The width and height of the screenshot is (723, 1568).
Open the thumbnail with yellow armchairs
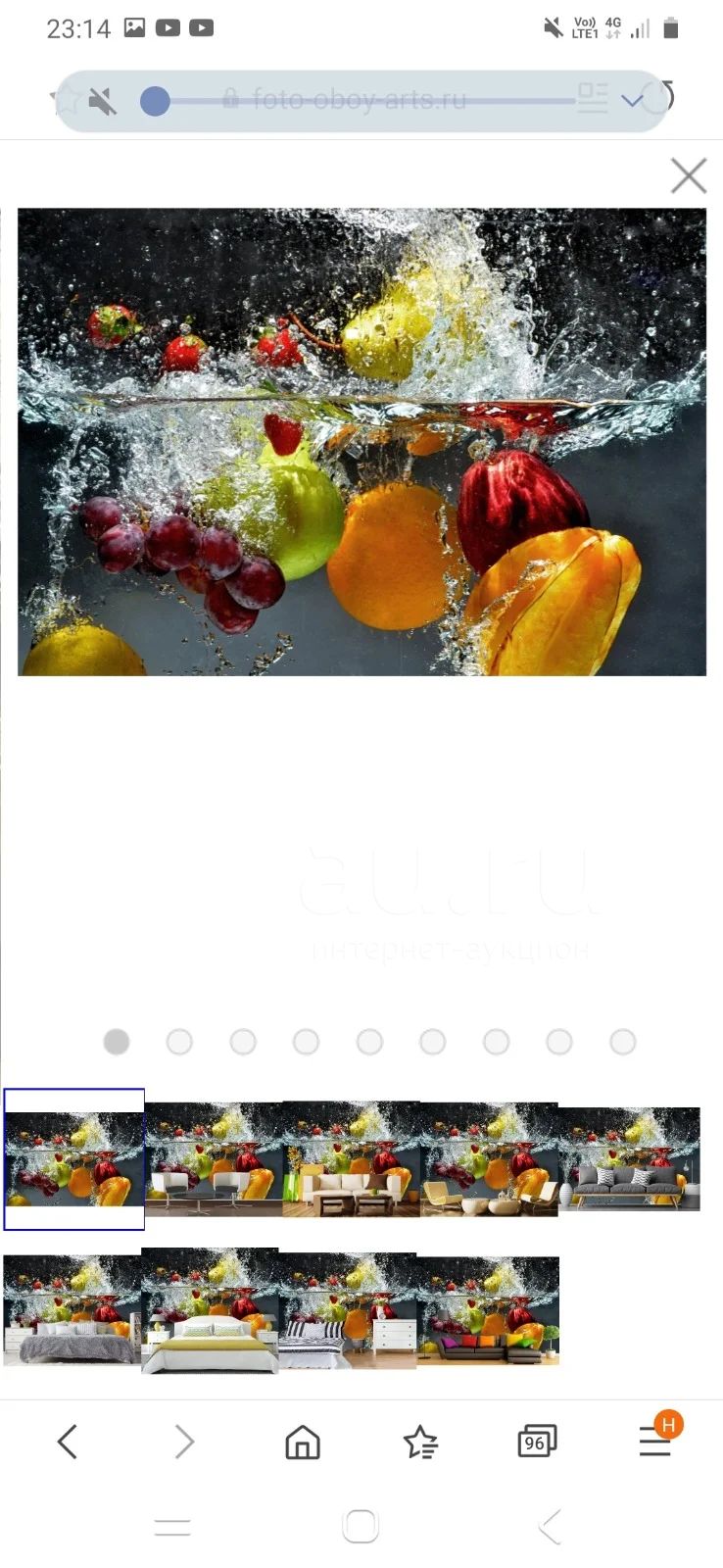[x=489, y=1159]
